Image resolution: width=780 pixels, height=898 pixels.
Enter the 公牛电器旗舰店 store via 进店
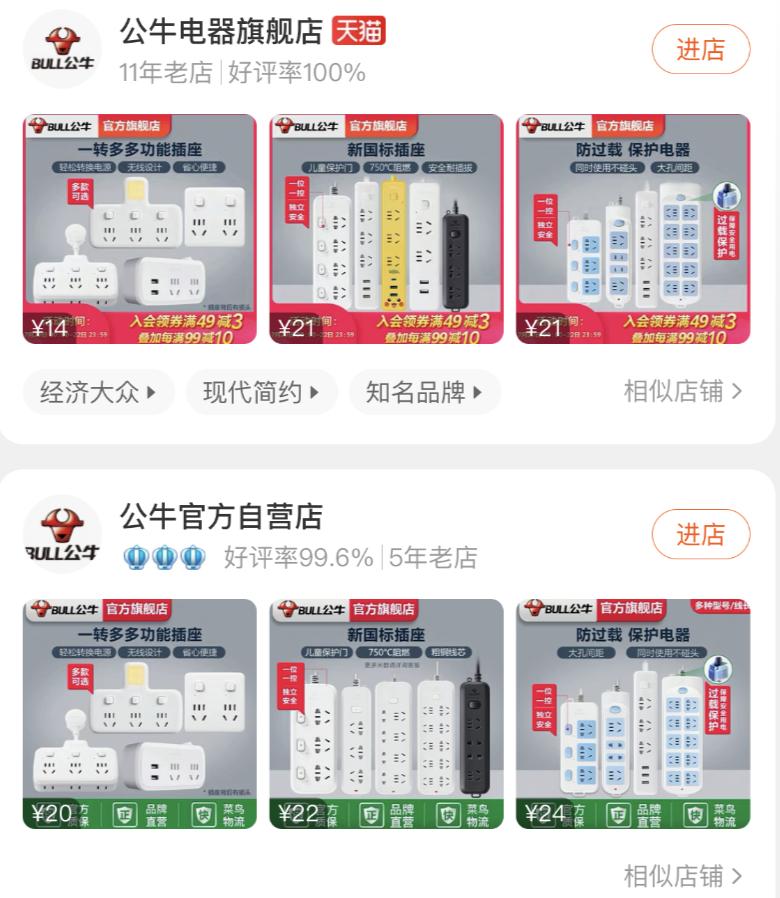(700, 49)
